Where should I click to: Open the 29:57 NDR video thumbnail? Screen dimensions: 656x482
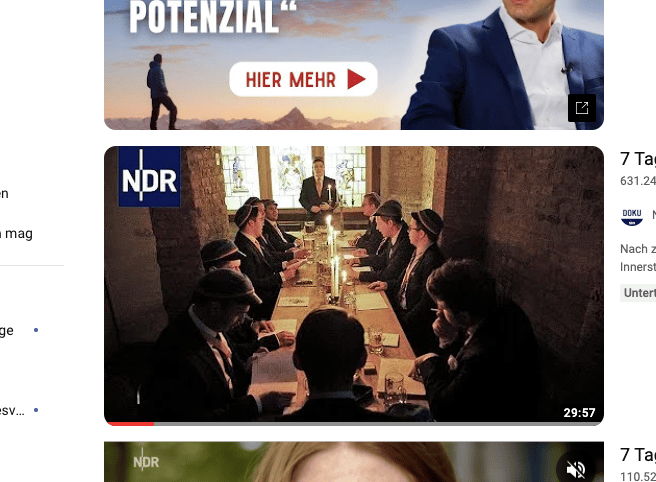pos(354,286)
